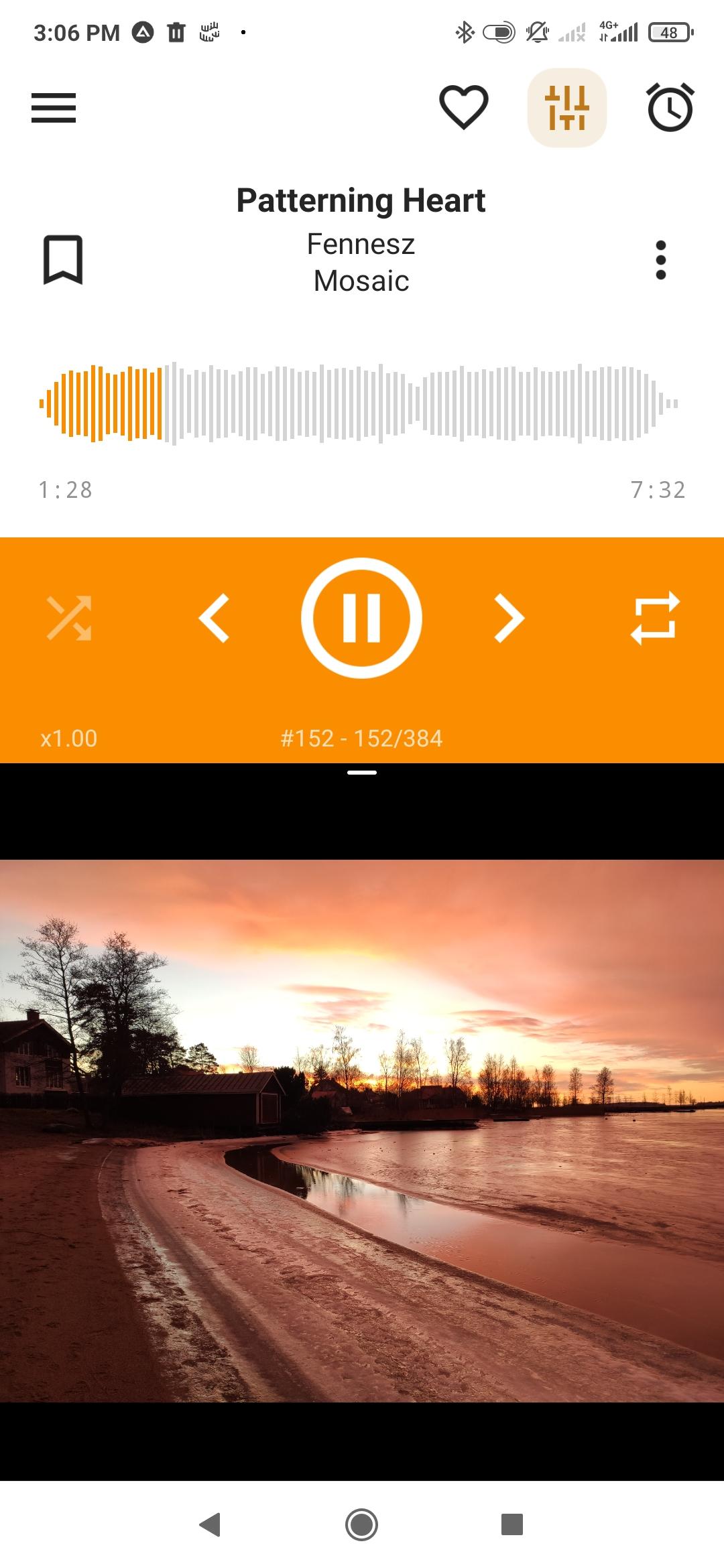Skip to the next track
The width and height of the screenshot is (724, 1568).
tap(509, 618)
